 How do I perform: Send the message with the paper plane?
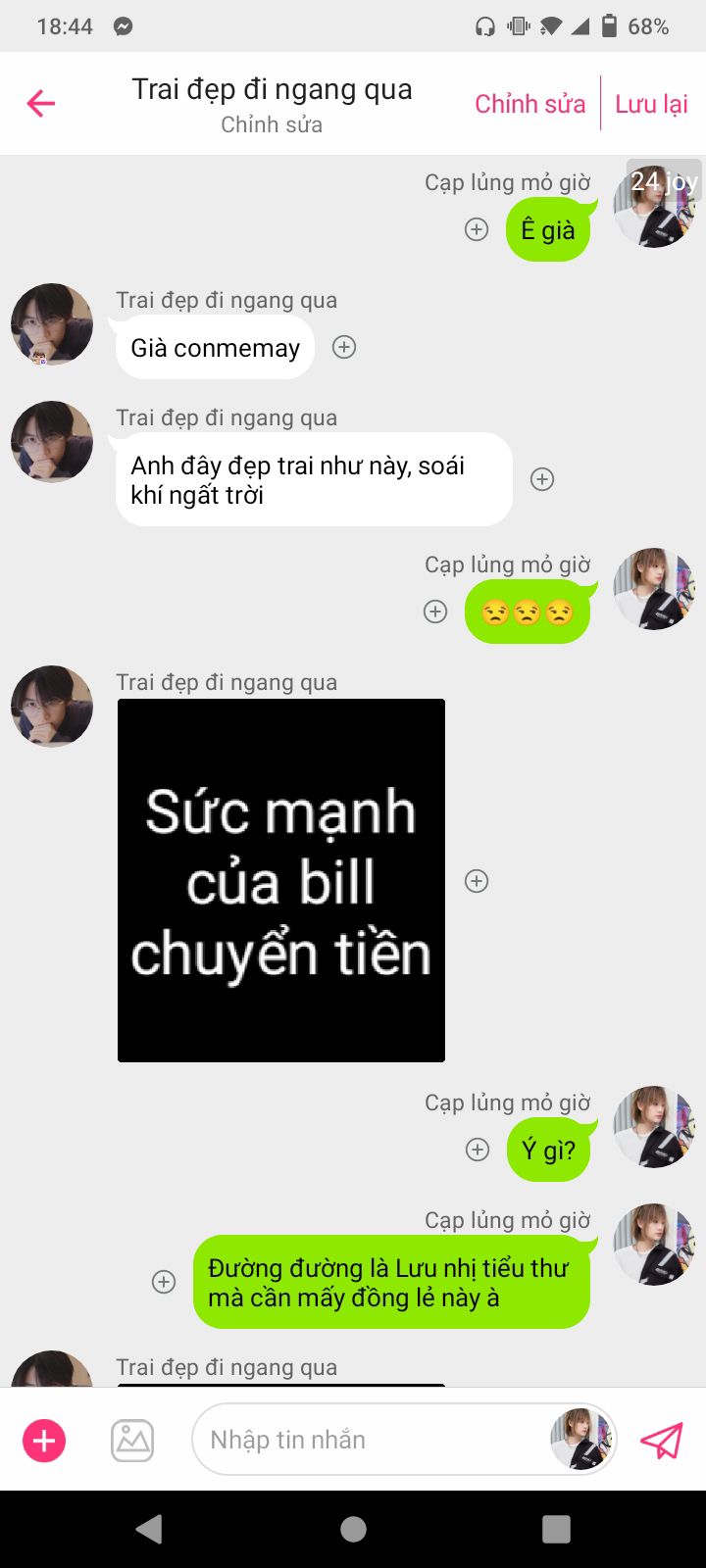[x=662, y=1440]
